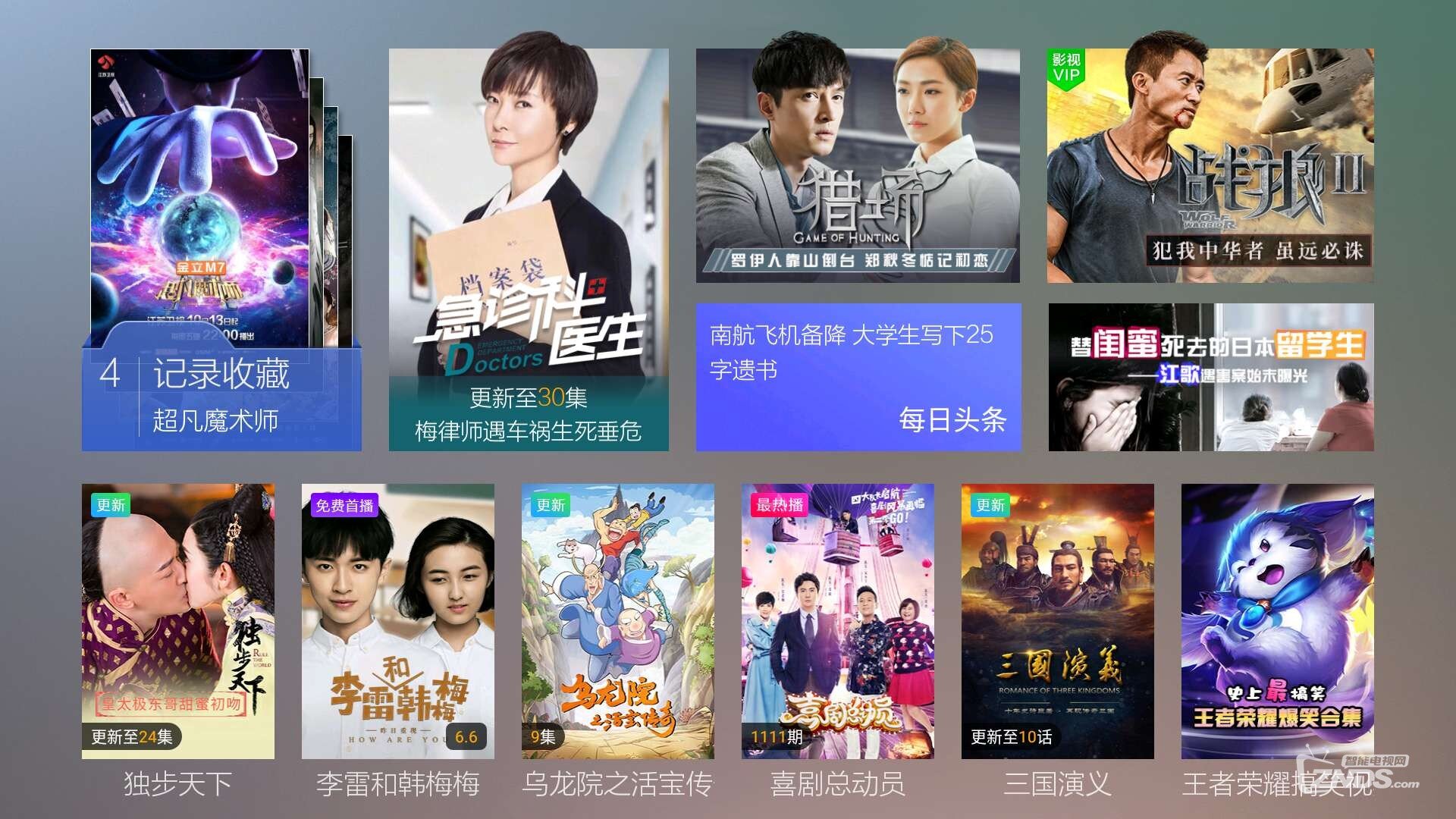Image resolution: width=1456 pixels, height=819 pixels.
Task: Open the 每日头条 daily headline card
Action: [x=858, y=377]
